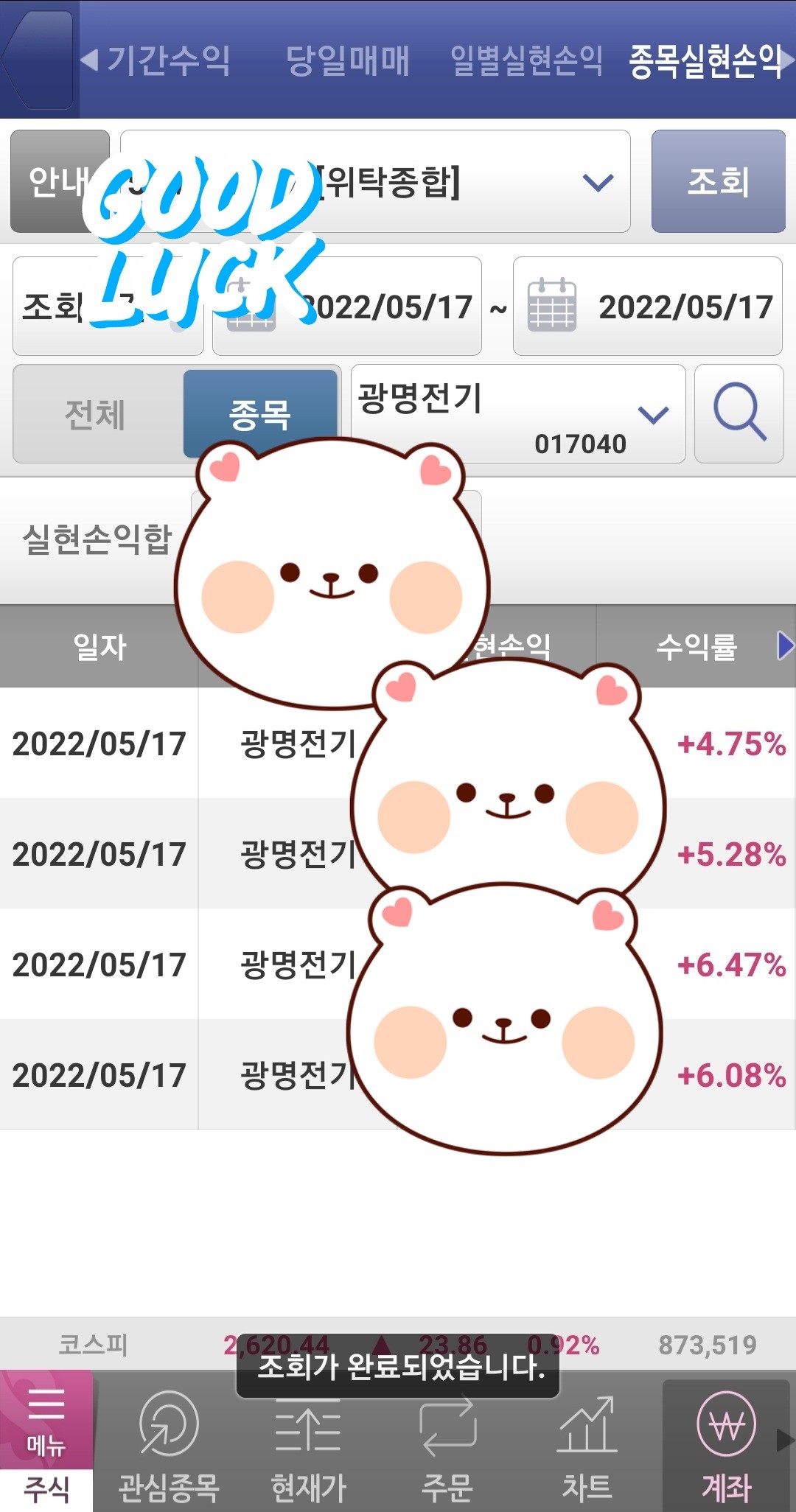Switch to the 기간수익 tab

tap(168, 60)
